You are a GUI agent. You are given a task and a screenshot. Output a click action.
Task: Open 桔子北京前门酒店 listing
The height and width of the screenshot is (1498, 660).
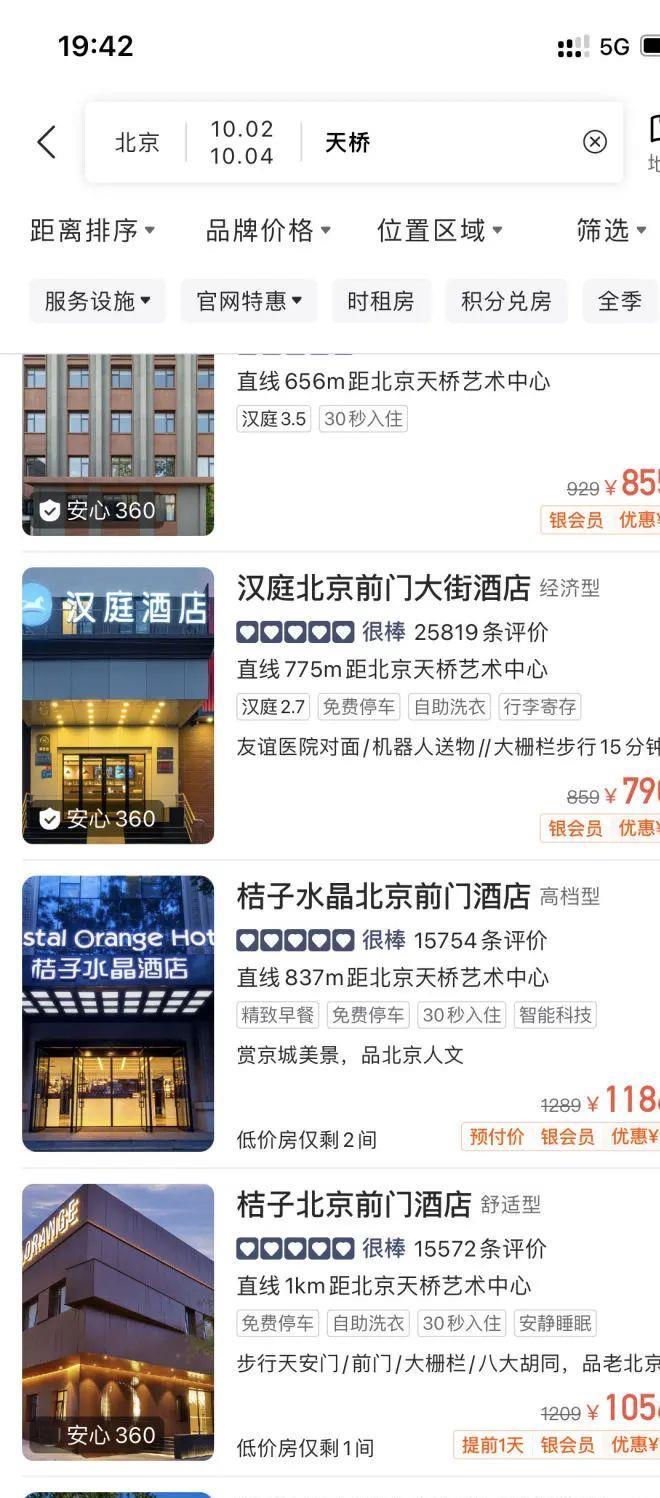(354, 1204)
